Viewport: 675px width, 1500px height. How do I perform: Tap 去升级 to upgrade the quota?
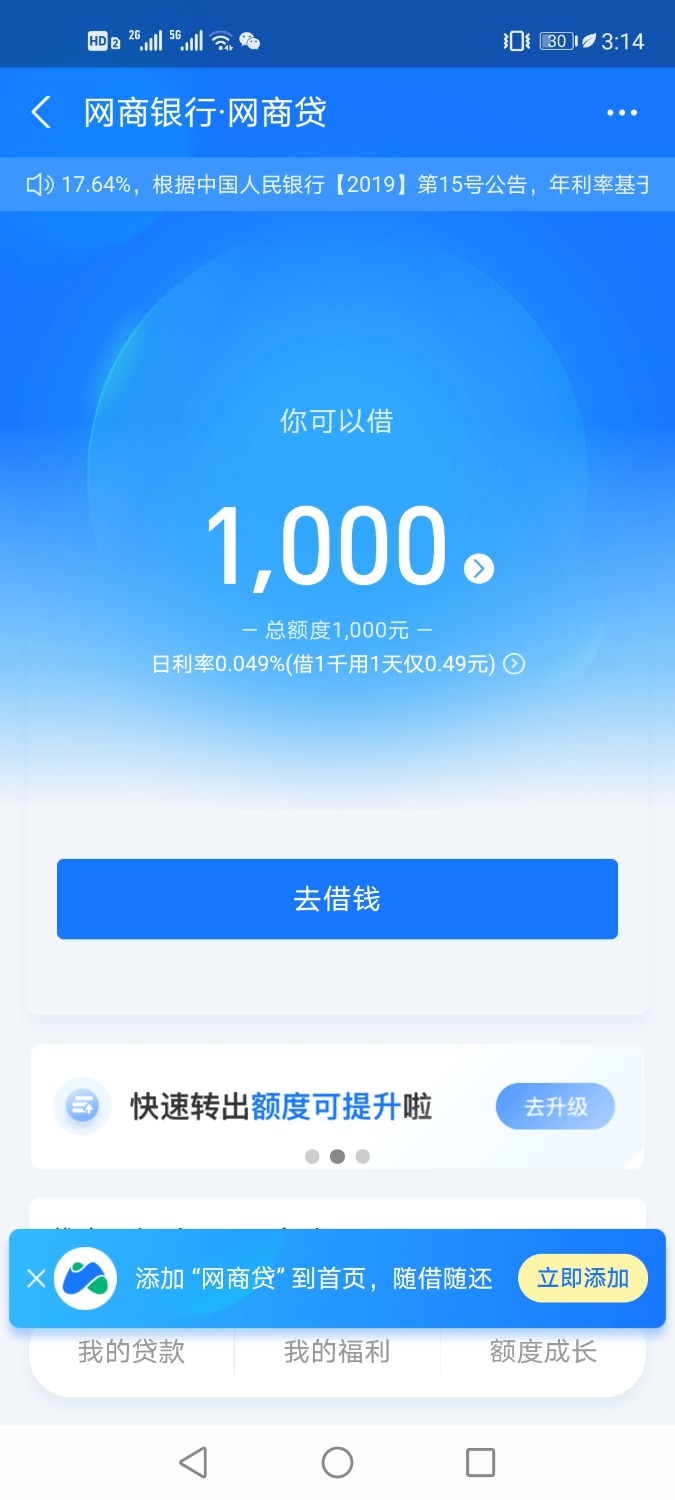pos(555,1107)
